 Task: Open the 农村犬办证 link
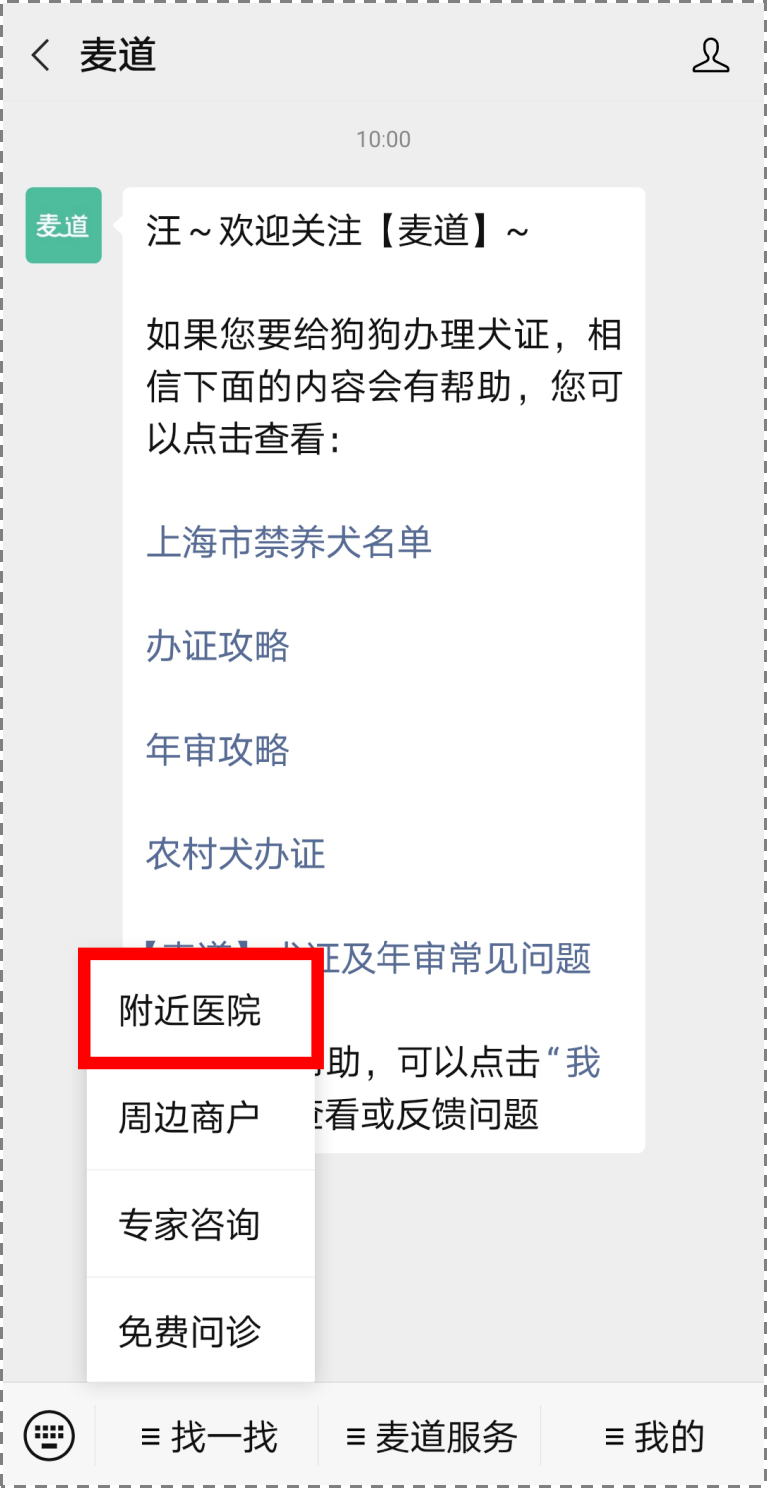point(235,854)
